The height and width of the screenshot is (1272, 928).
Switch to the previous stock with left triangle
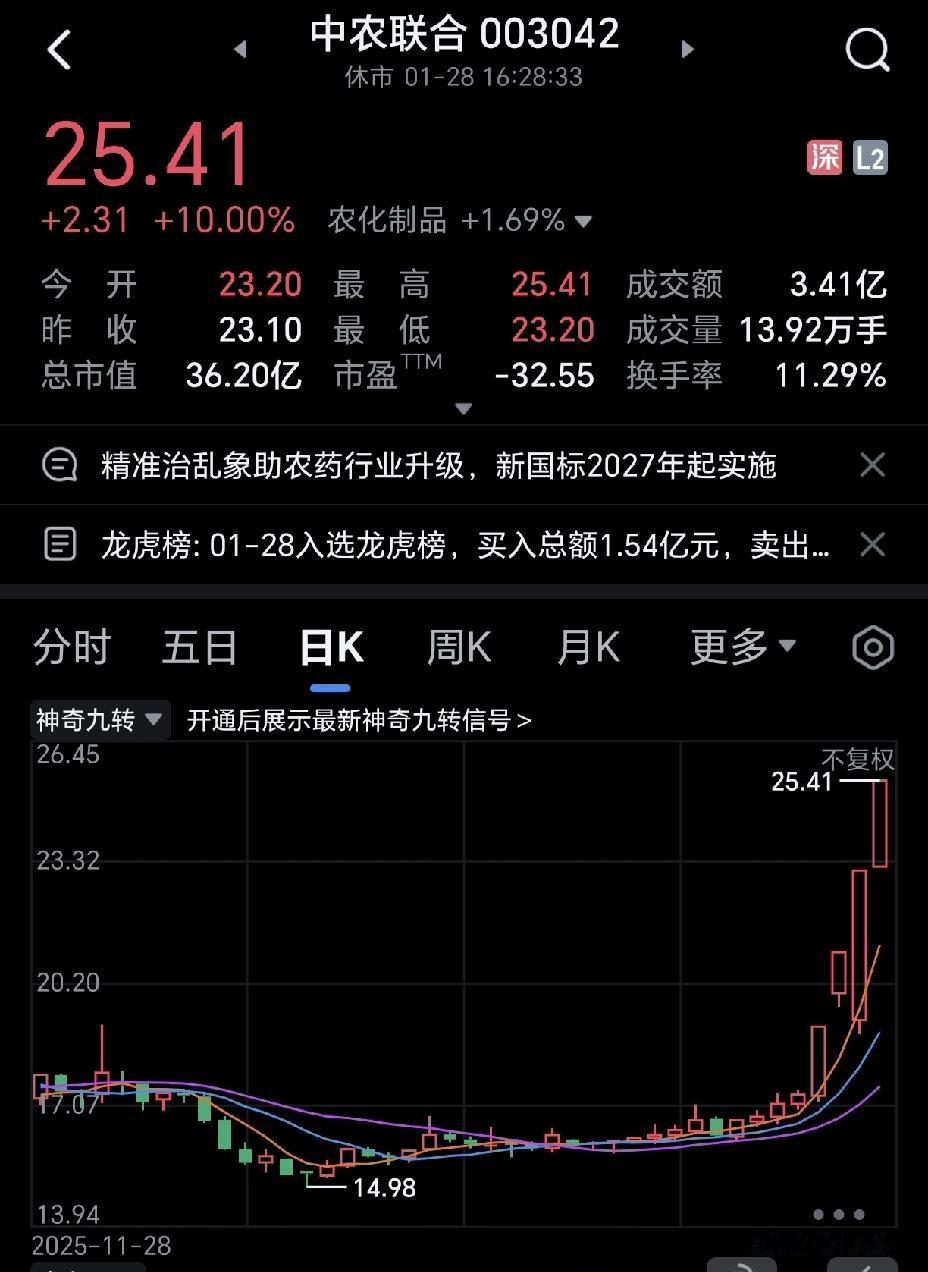click(240, 49)
